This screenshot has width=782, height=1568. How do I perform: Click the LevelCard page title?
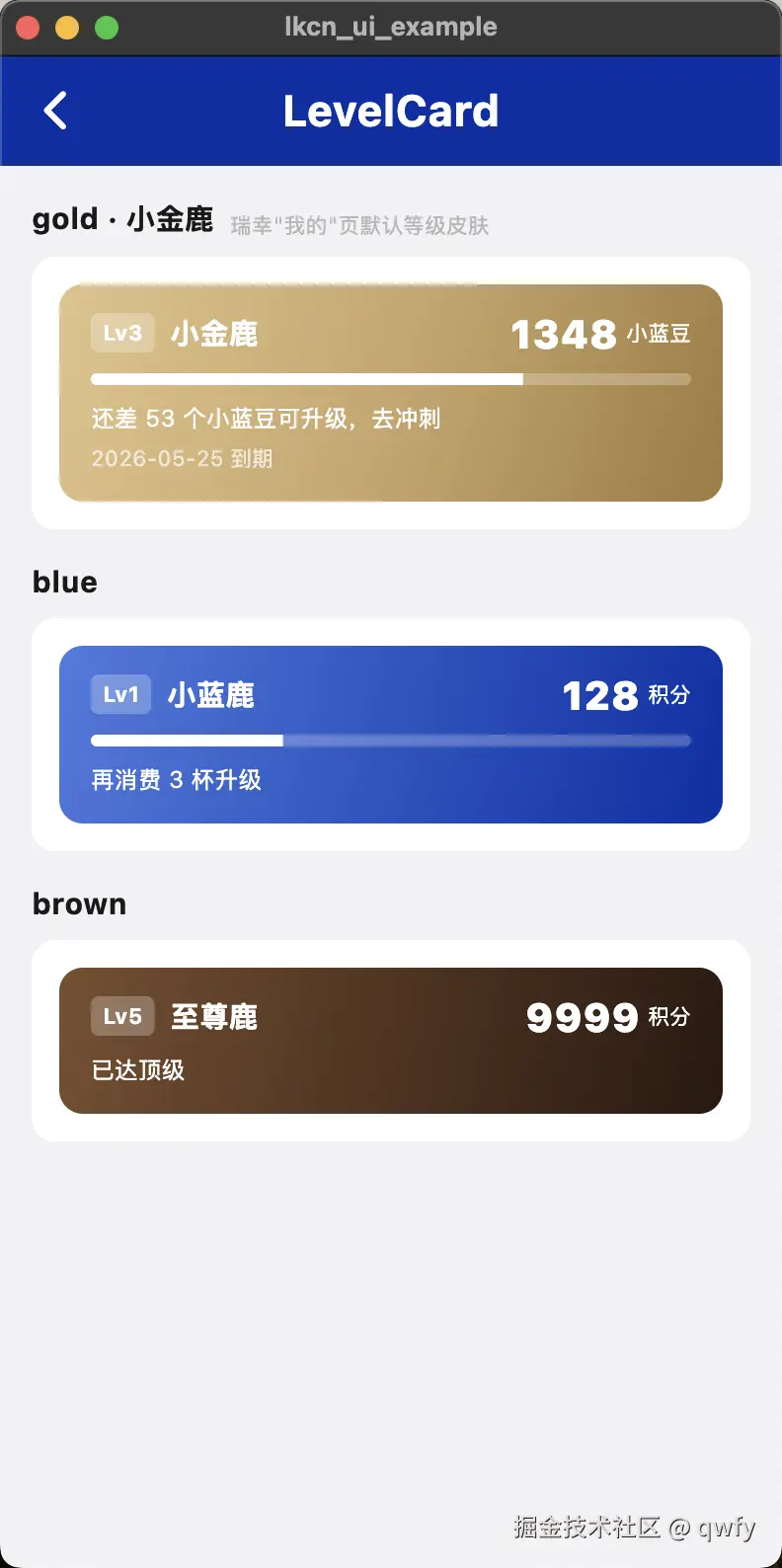click(x=391, y=111)
